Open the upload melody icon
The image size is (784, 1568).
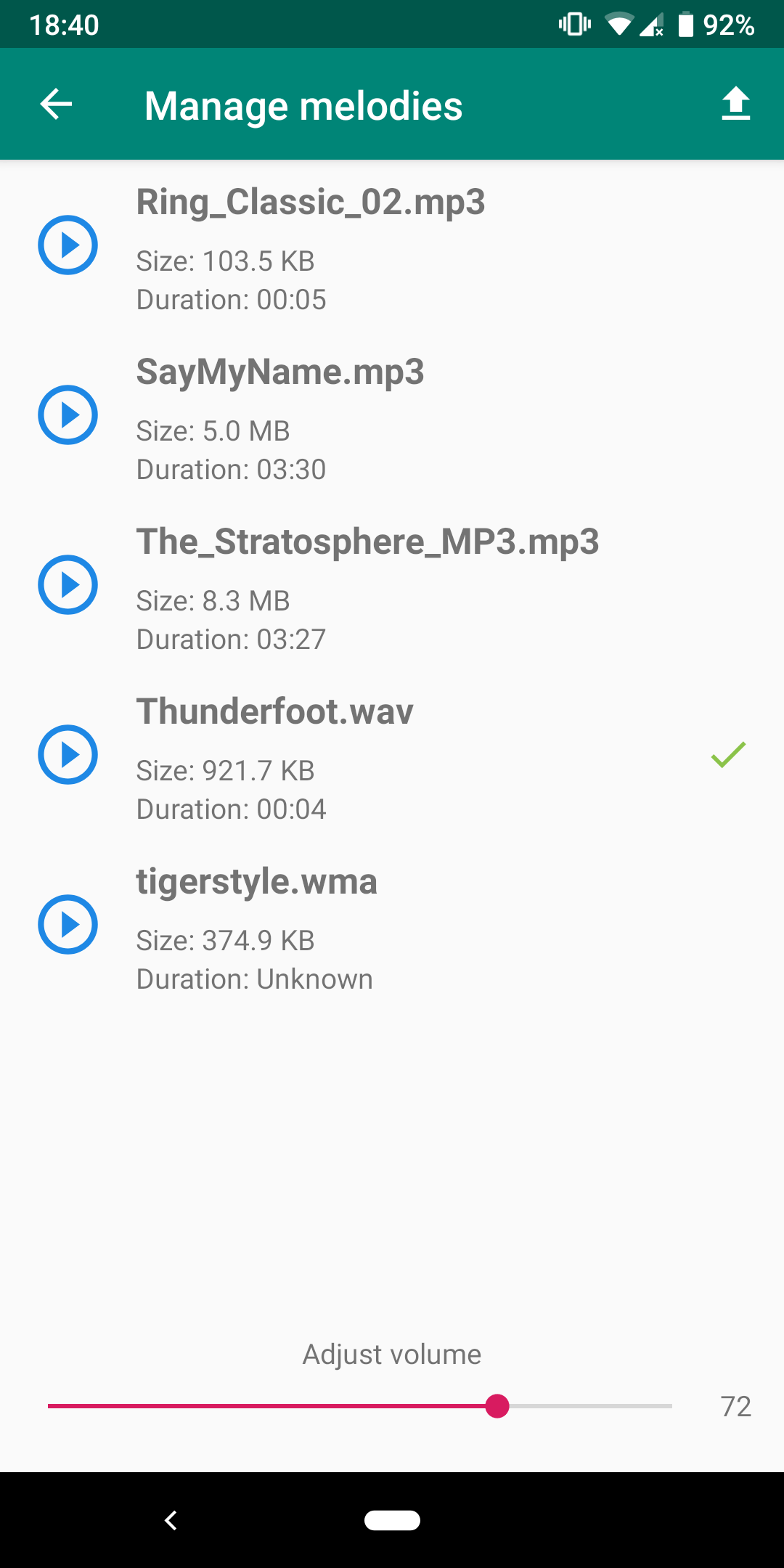735,104
